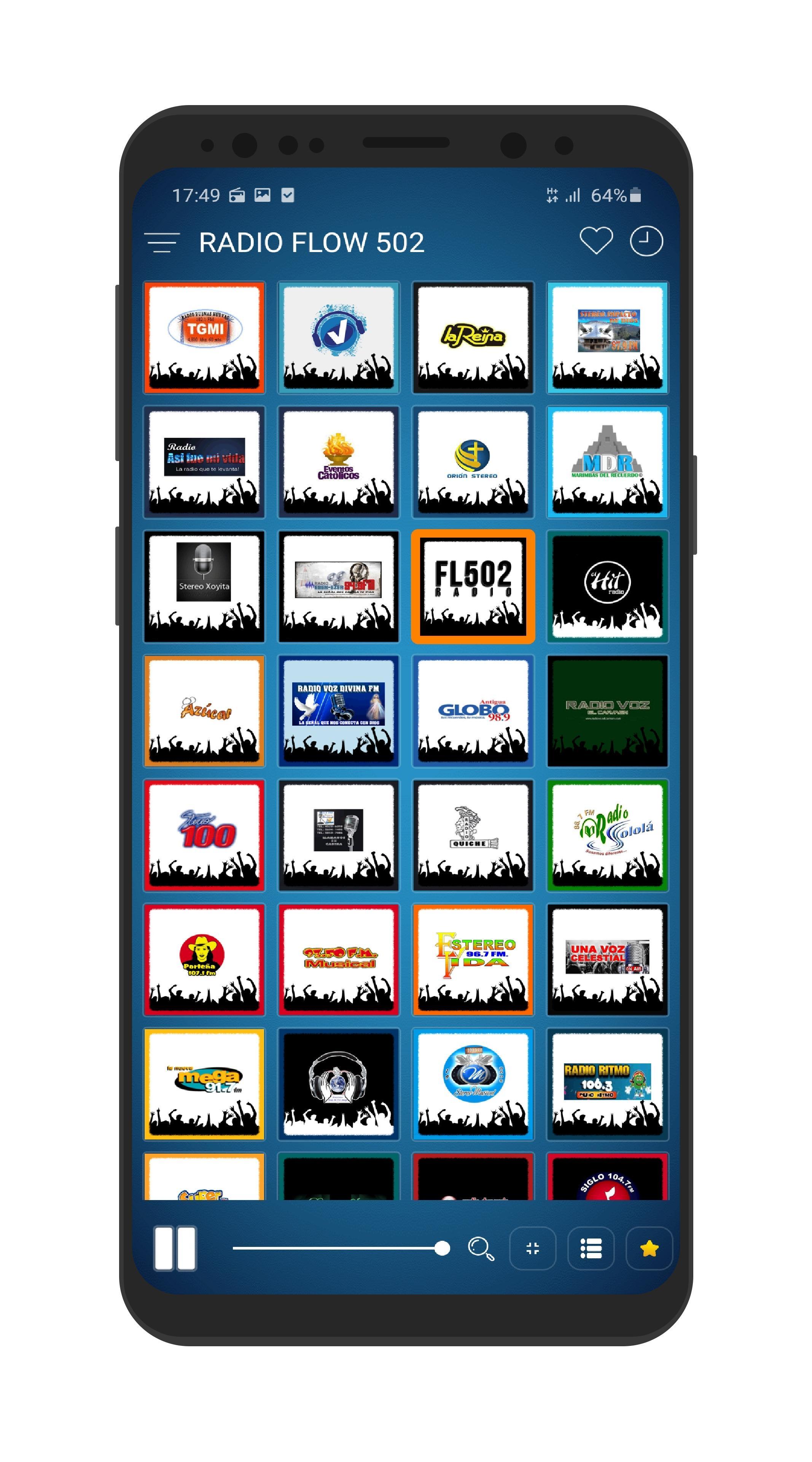
Task: Tap the yellow star favorites button
Action: [x=649, y=1249]
